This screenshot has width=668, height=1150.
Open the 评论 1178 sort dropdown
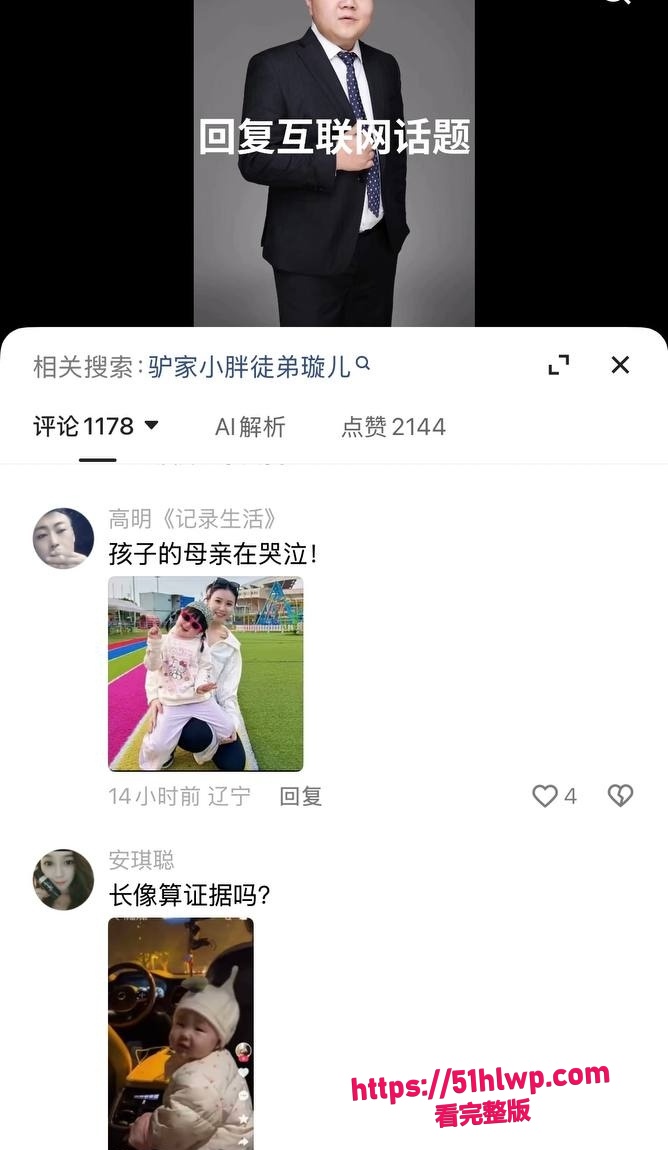pyautogui.click(x=96, y=426)
